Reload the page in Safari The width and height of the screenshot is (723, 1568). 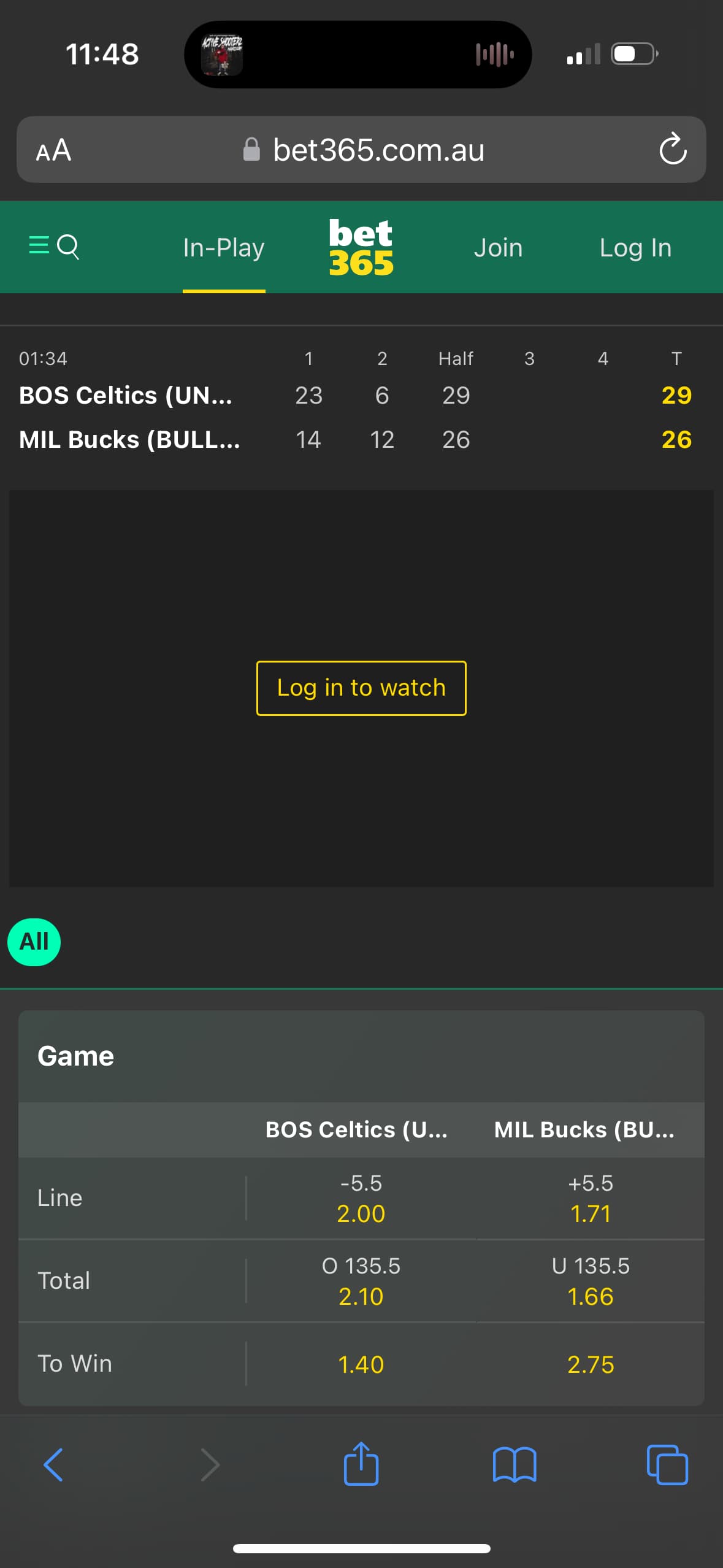[x=673, y=149]
